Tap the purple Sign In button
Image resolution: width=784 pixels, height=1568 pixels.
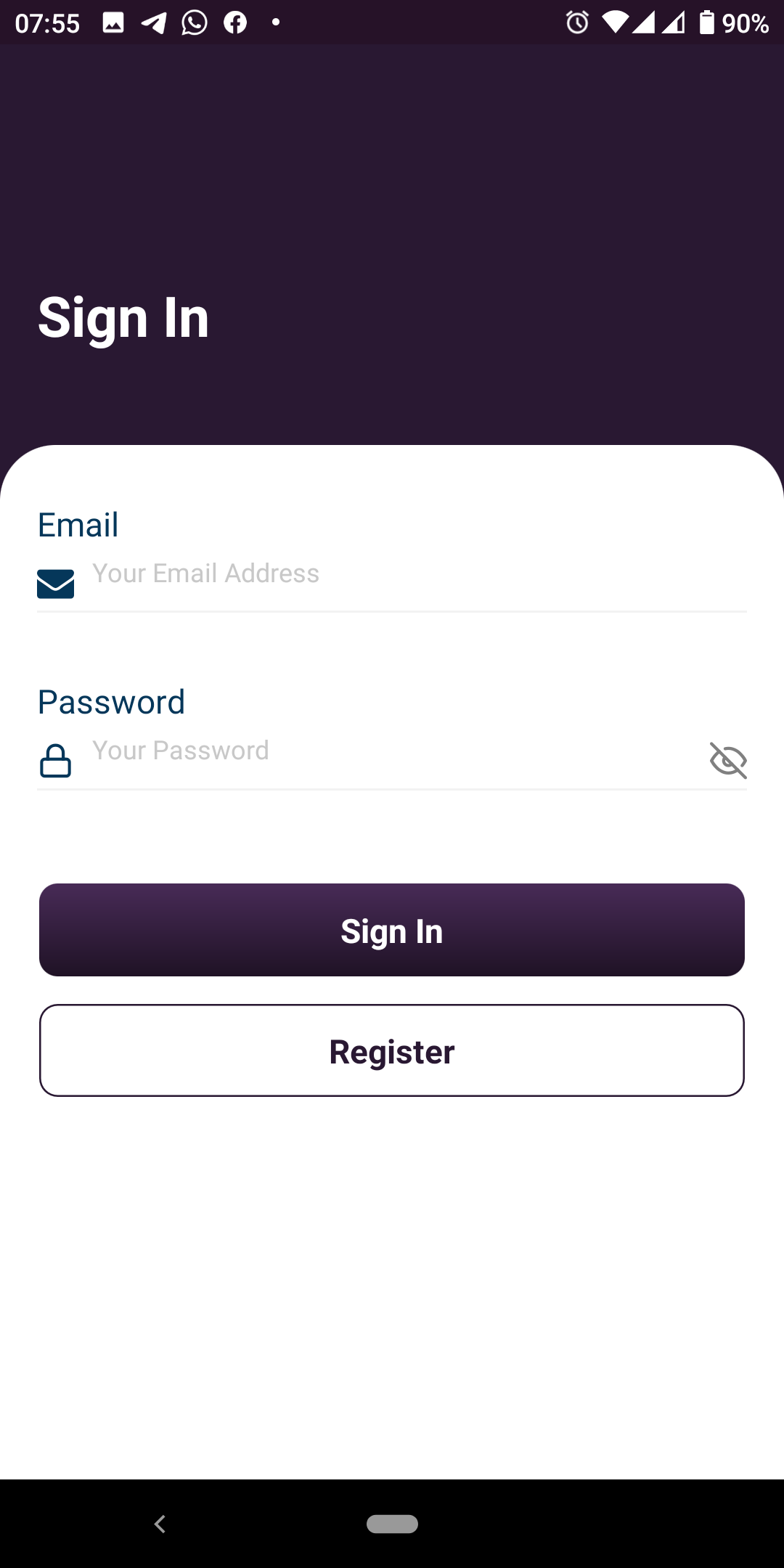coord(392,931)
